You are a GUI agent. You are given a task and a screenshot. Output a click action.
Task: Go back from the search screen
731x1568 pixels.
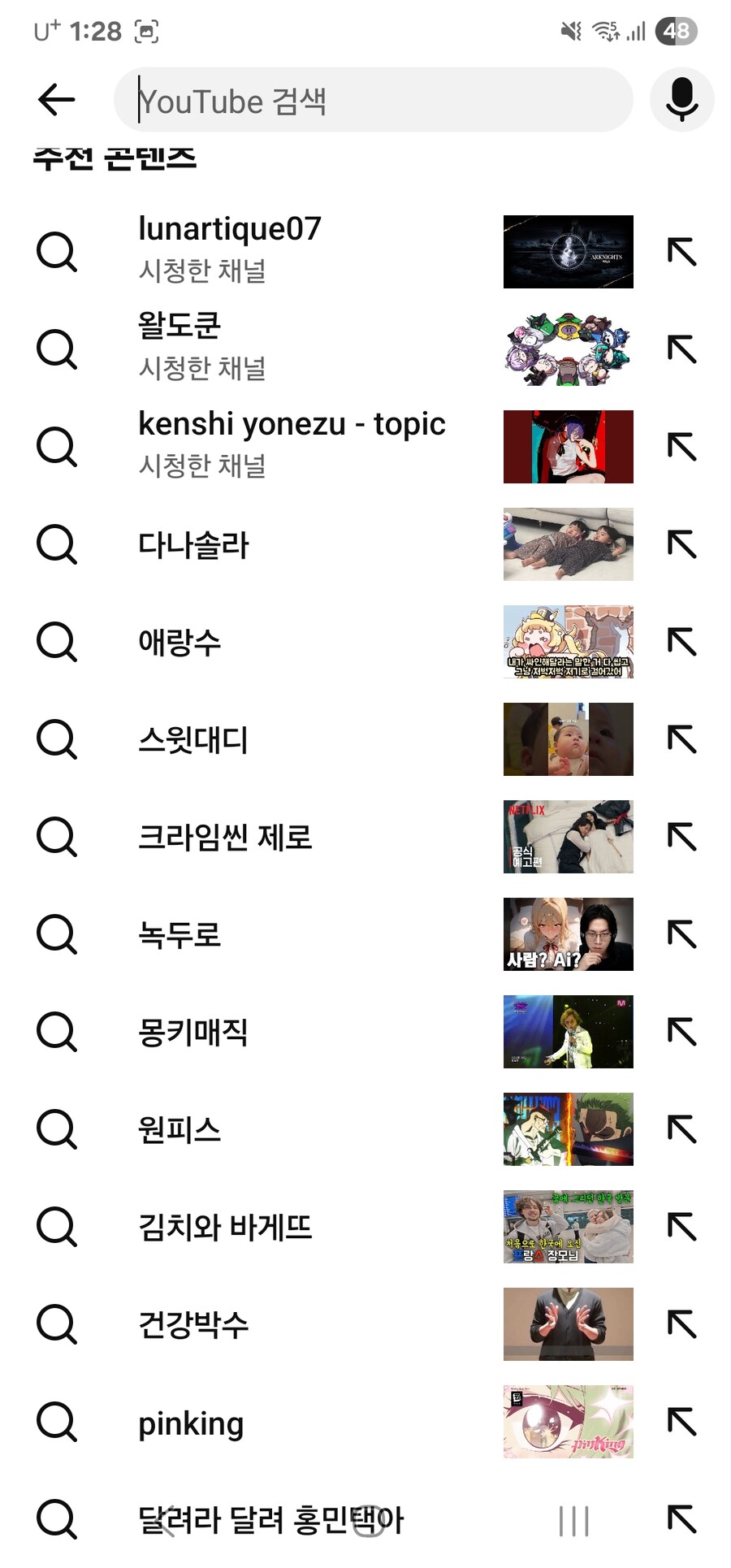[x=56, y=100]
